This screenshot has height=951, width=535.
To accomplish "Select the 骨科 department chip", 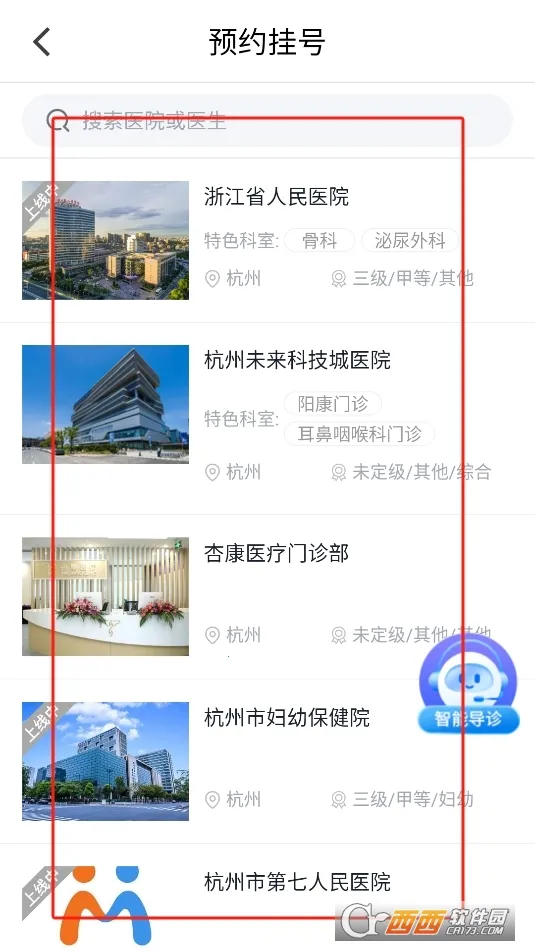I will [320, 240].
